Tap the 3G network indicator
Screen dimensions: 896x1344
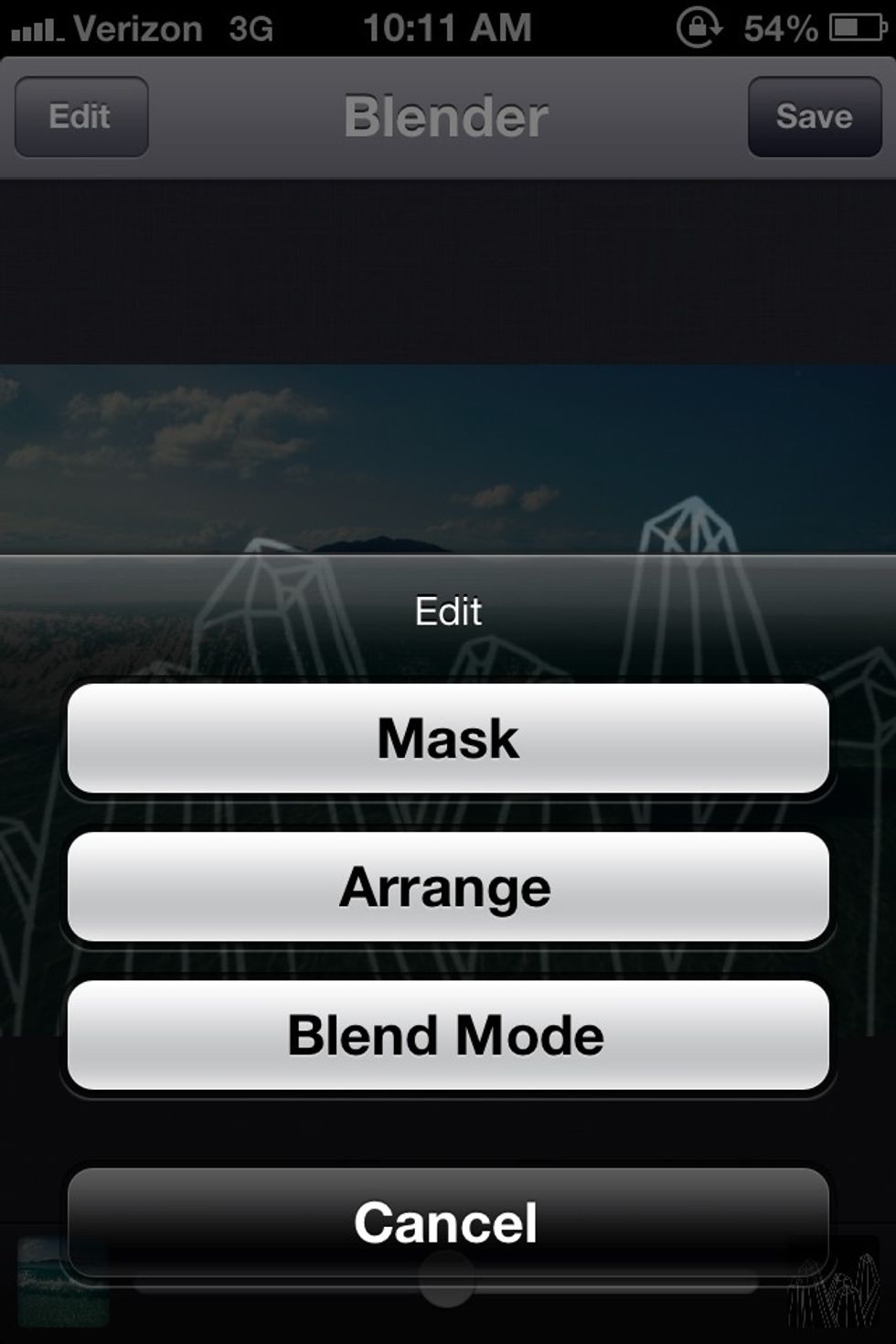[x=250, y=27]
